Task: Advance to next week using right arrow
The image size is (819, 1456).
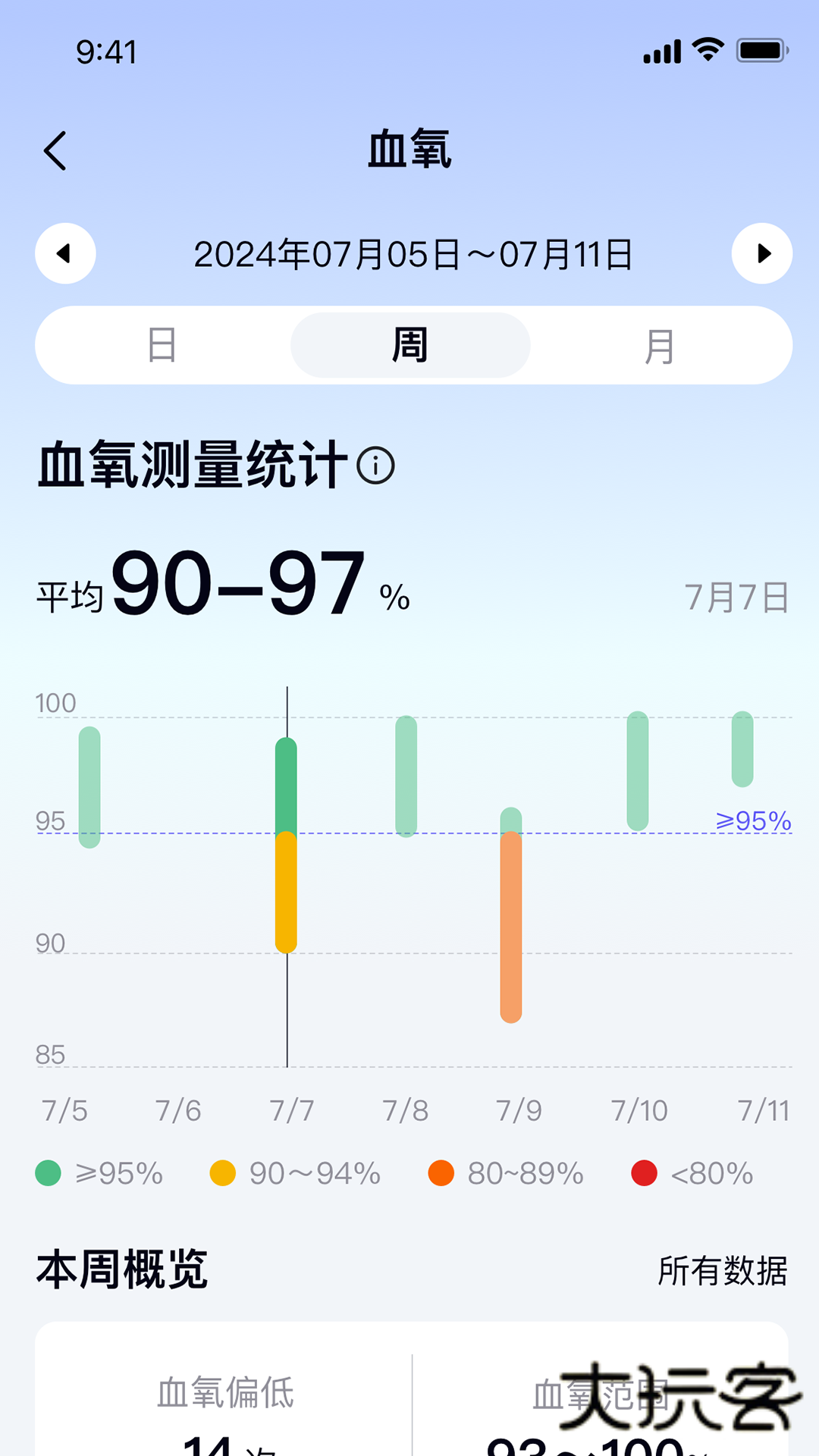Action: pos(761,253)
